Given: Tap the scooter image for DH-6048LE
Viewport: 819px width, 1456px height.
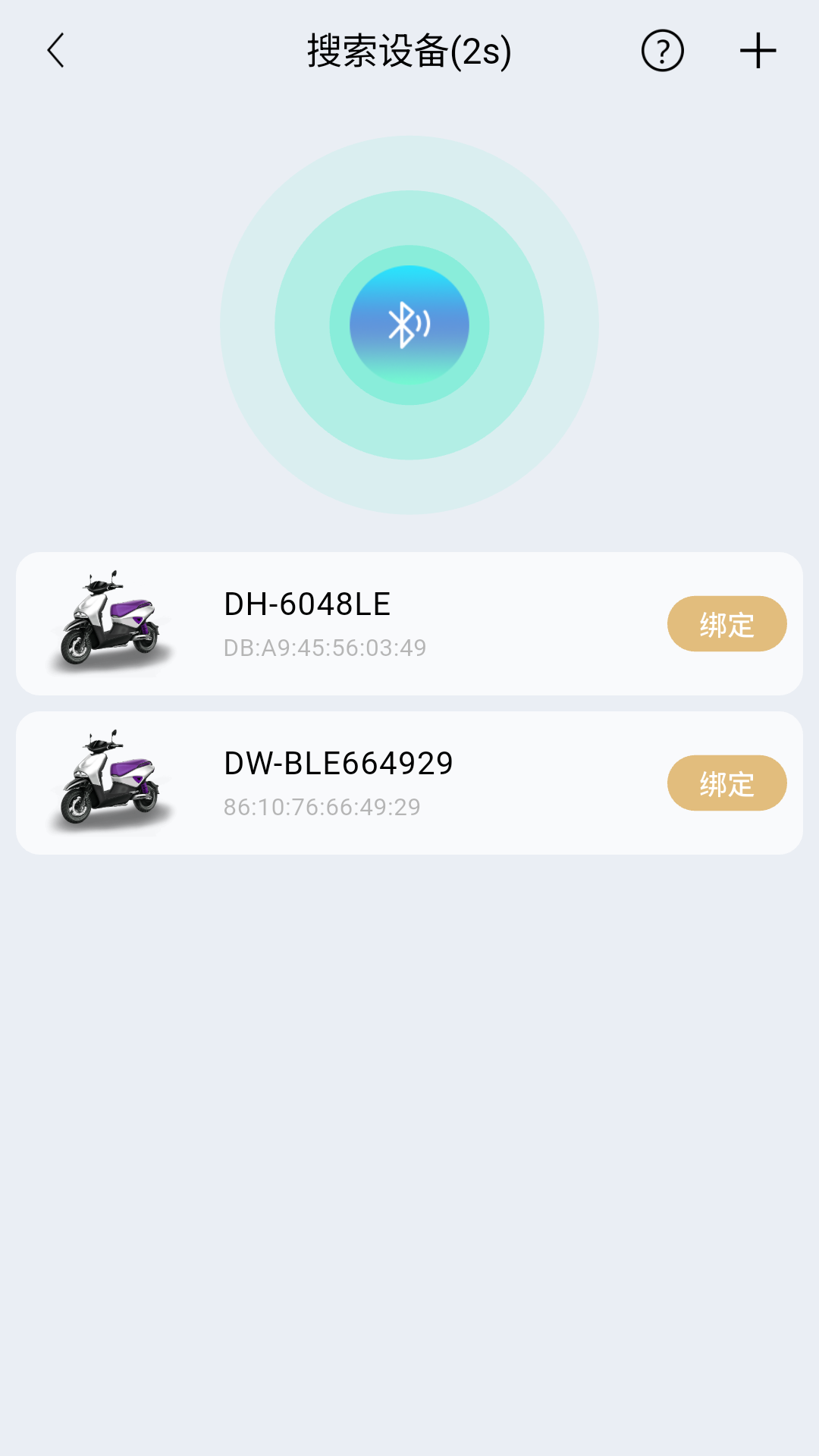Looking at the screenshot, I should (x=114, y=622).
